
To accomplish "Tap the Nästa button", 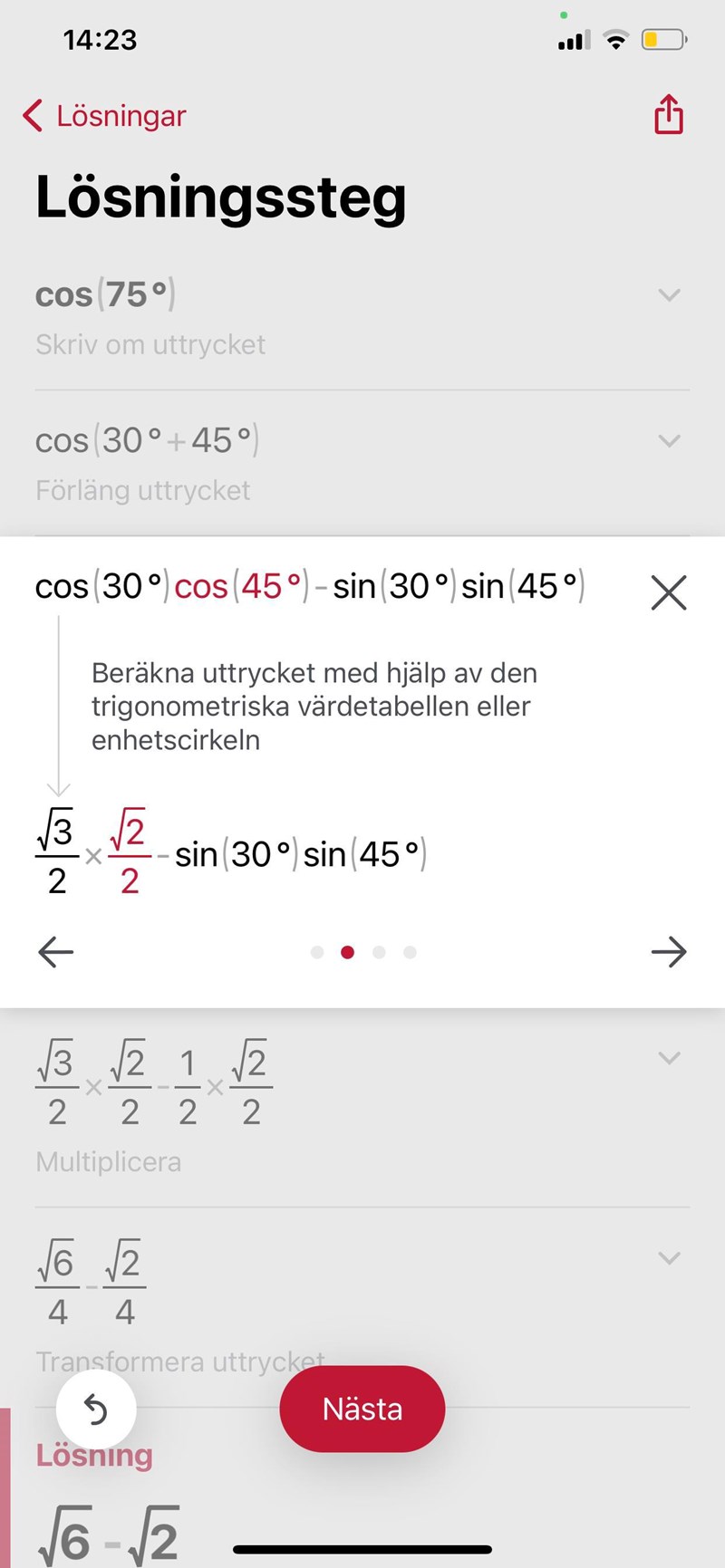I will (x=362, y=1409).
